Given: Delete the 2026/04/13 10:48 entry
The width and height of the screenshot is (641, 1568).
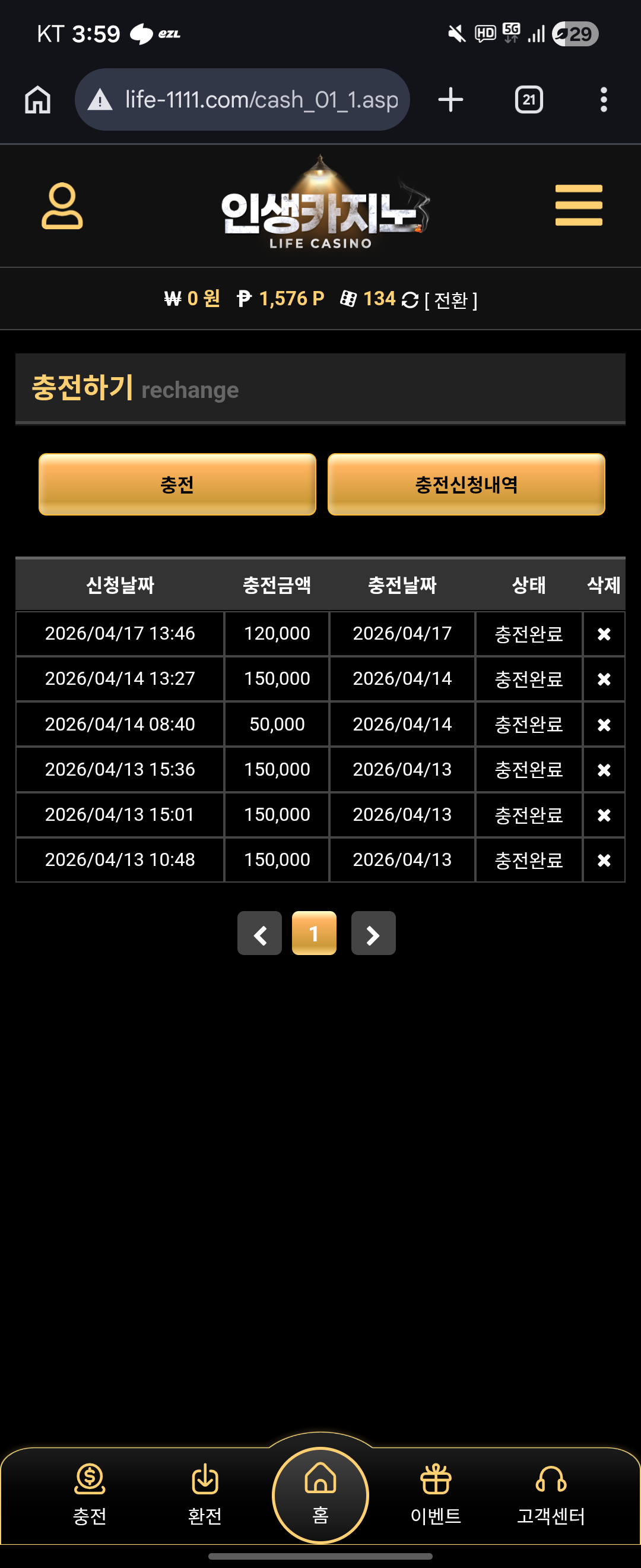Looking at the screenshot, I should pos(603,860).
